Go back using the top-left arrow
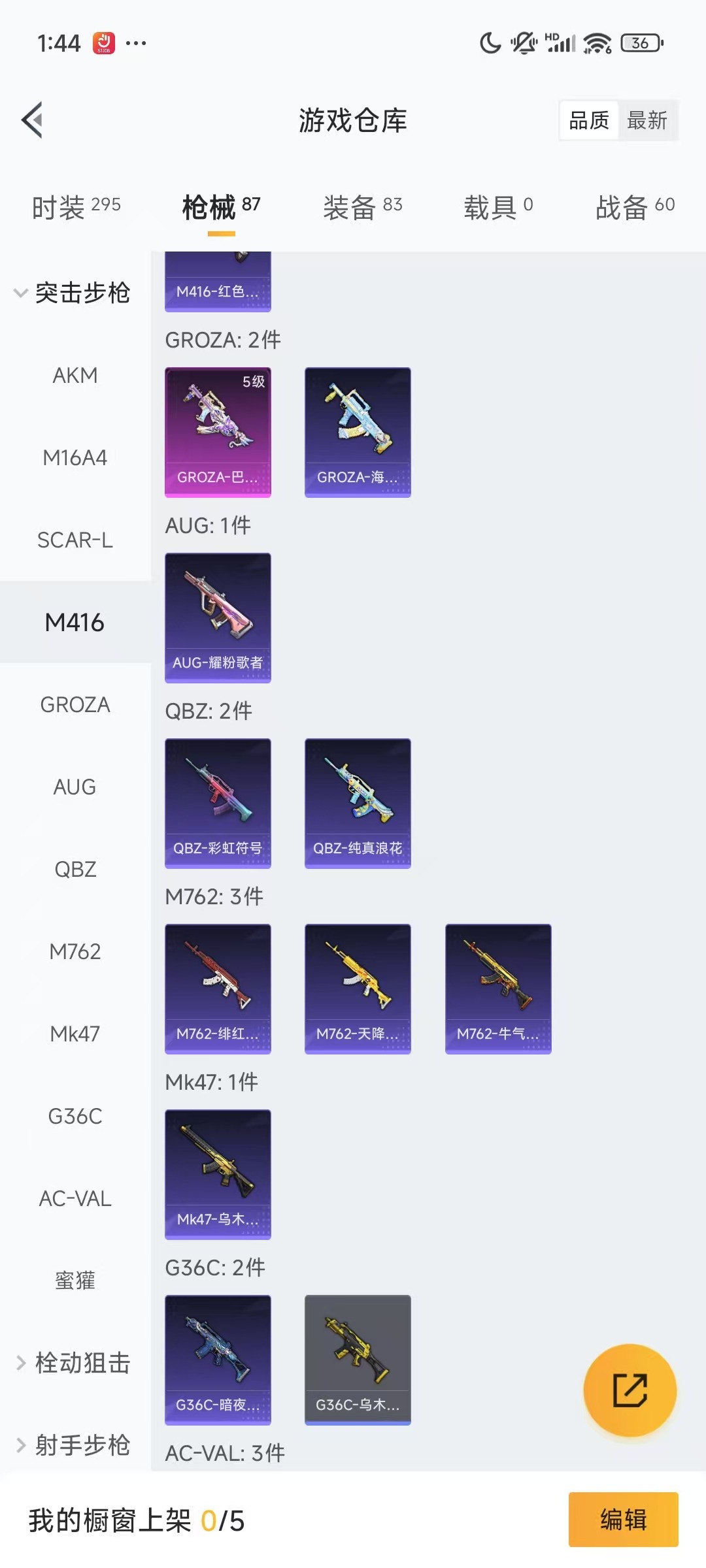Viewport: 706px width, 1568px height. pyautogui.click(x=33, y=120)
